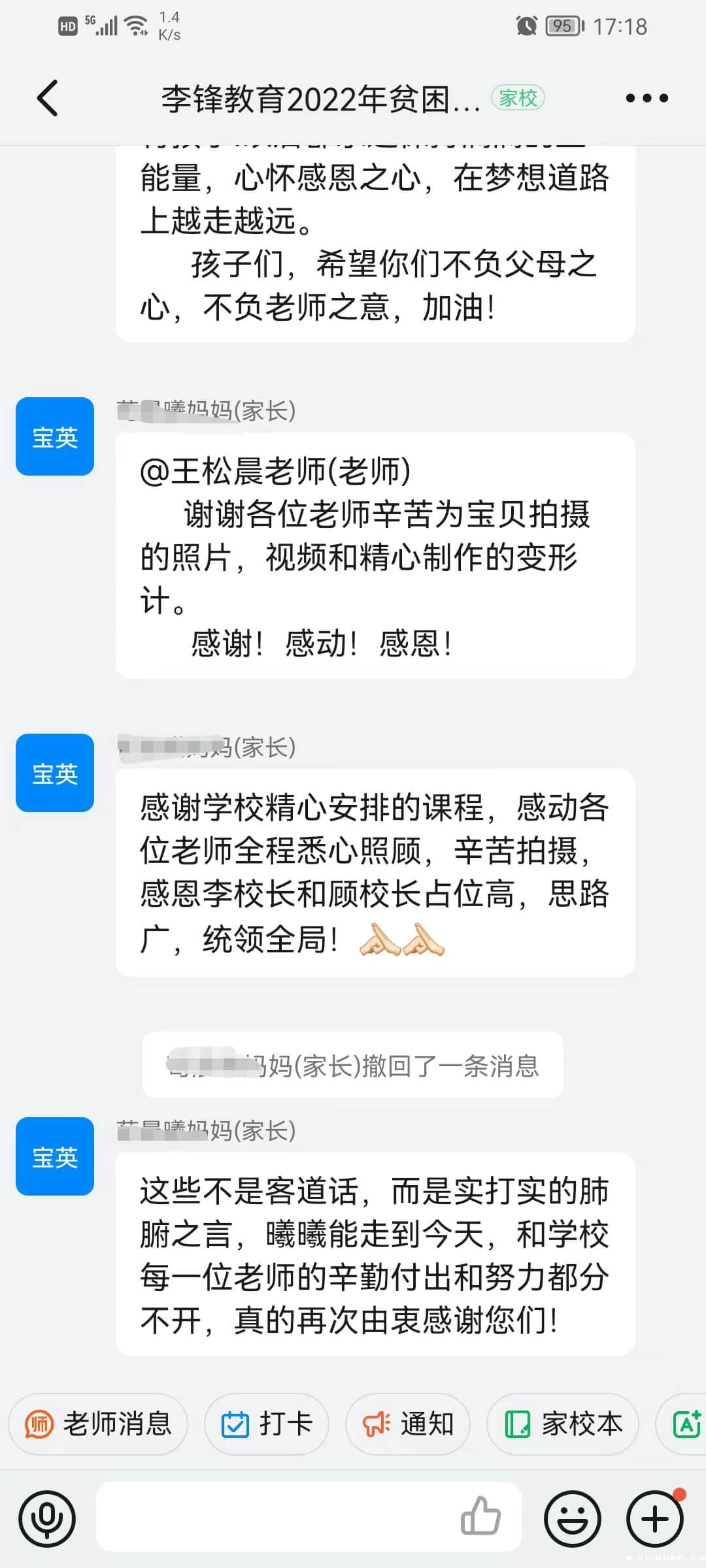Image resolution: width=706 pixels, height=1568 pixels.
Task: Tap the 老师消息 teacher message icon
Action: coord(98,1424)
